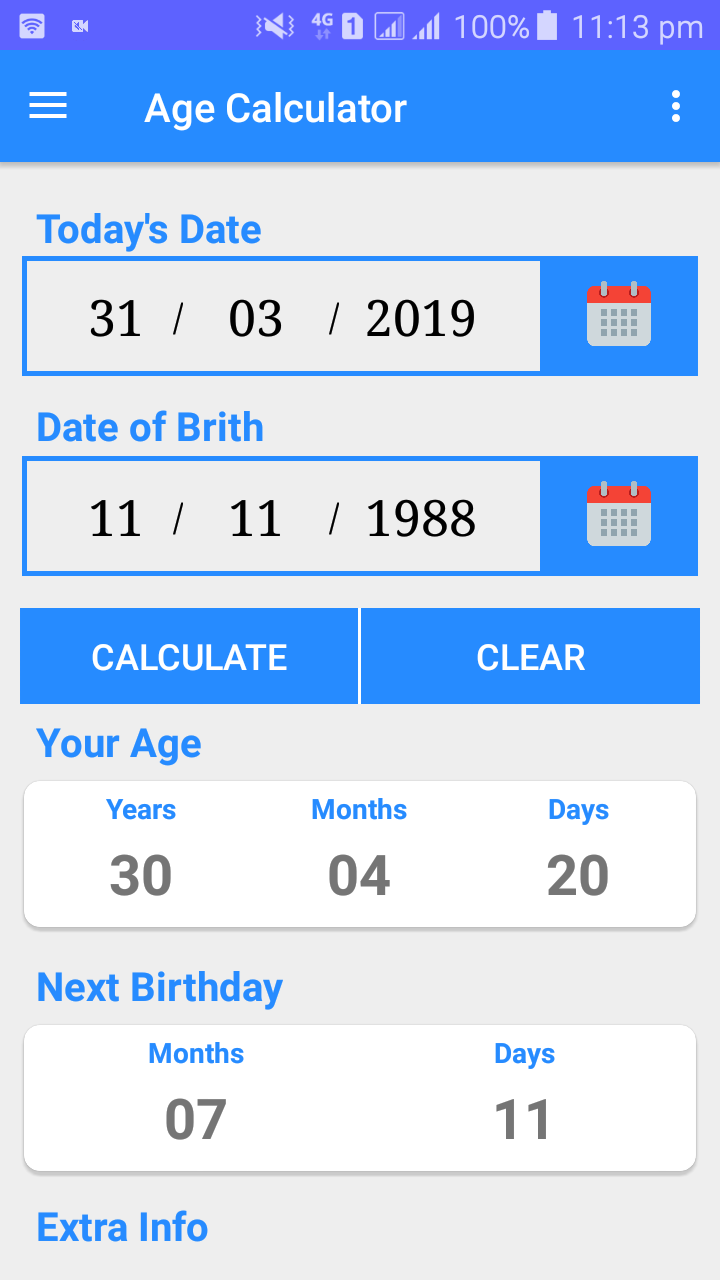Screen dimensions: 720x1280
Task: Open calendar picker for Date of Brith
Action: [x=618, y=516]
